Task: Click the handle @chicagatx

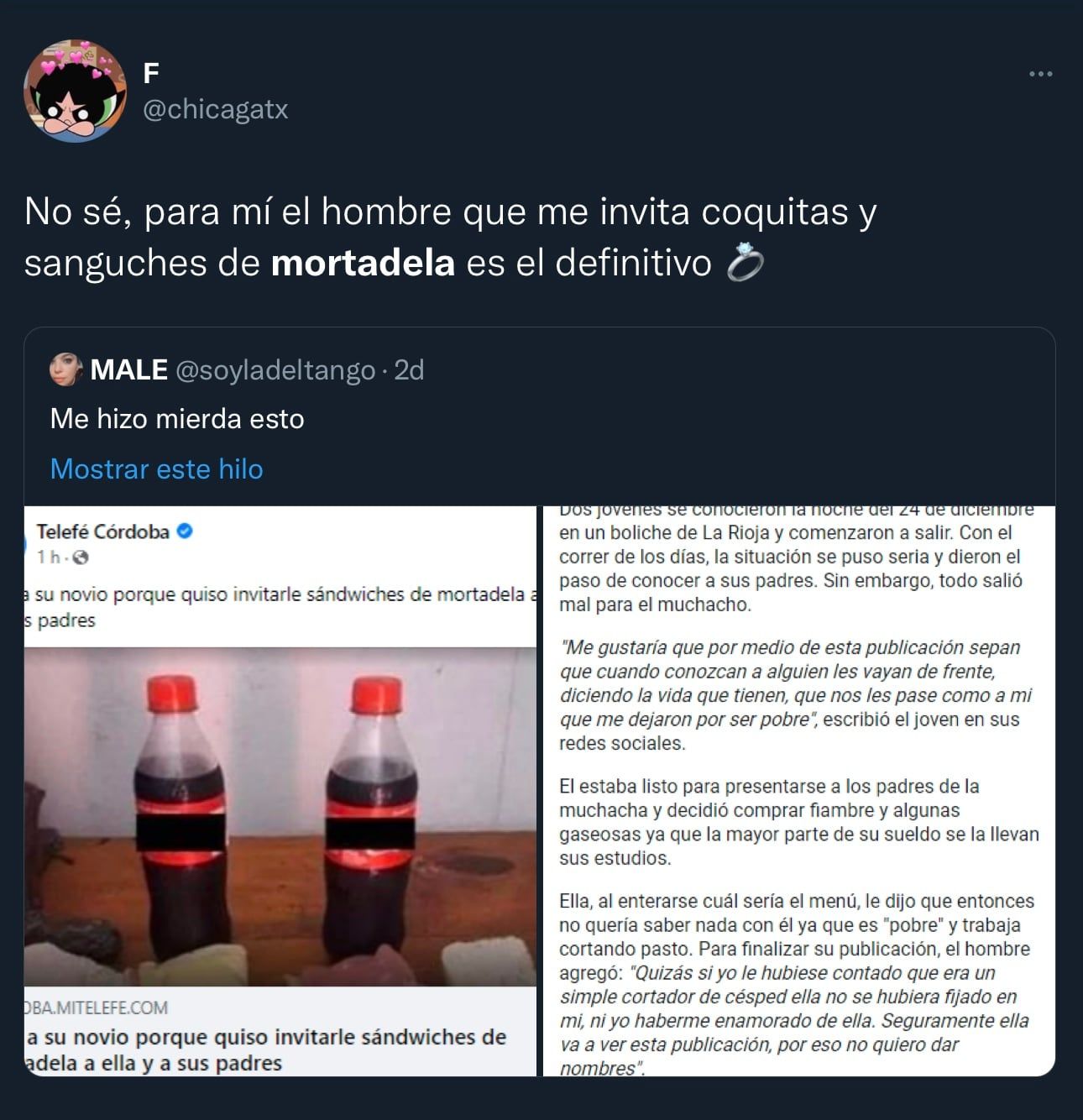Action: click(x=217, y=109)
